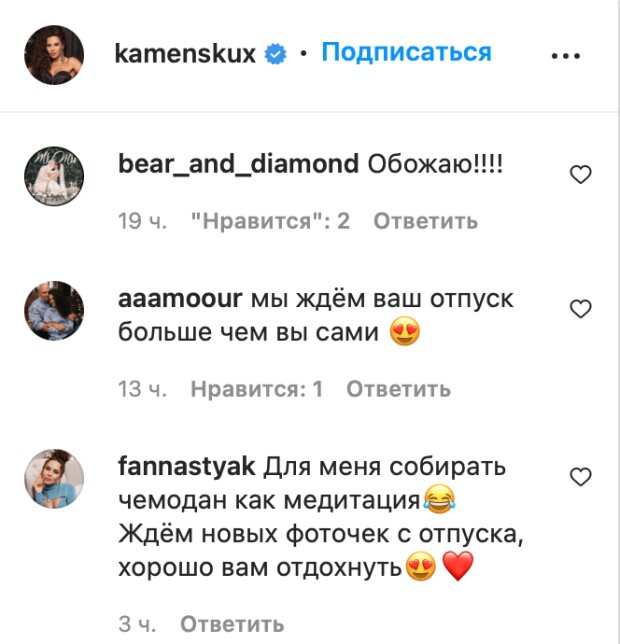The image size is (620, 644).
Task: Open fannastyak username link
Action: (x=187, y=466)
